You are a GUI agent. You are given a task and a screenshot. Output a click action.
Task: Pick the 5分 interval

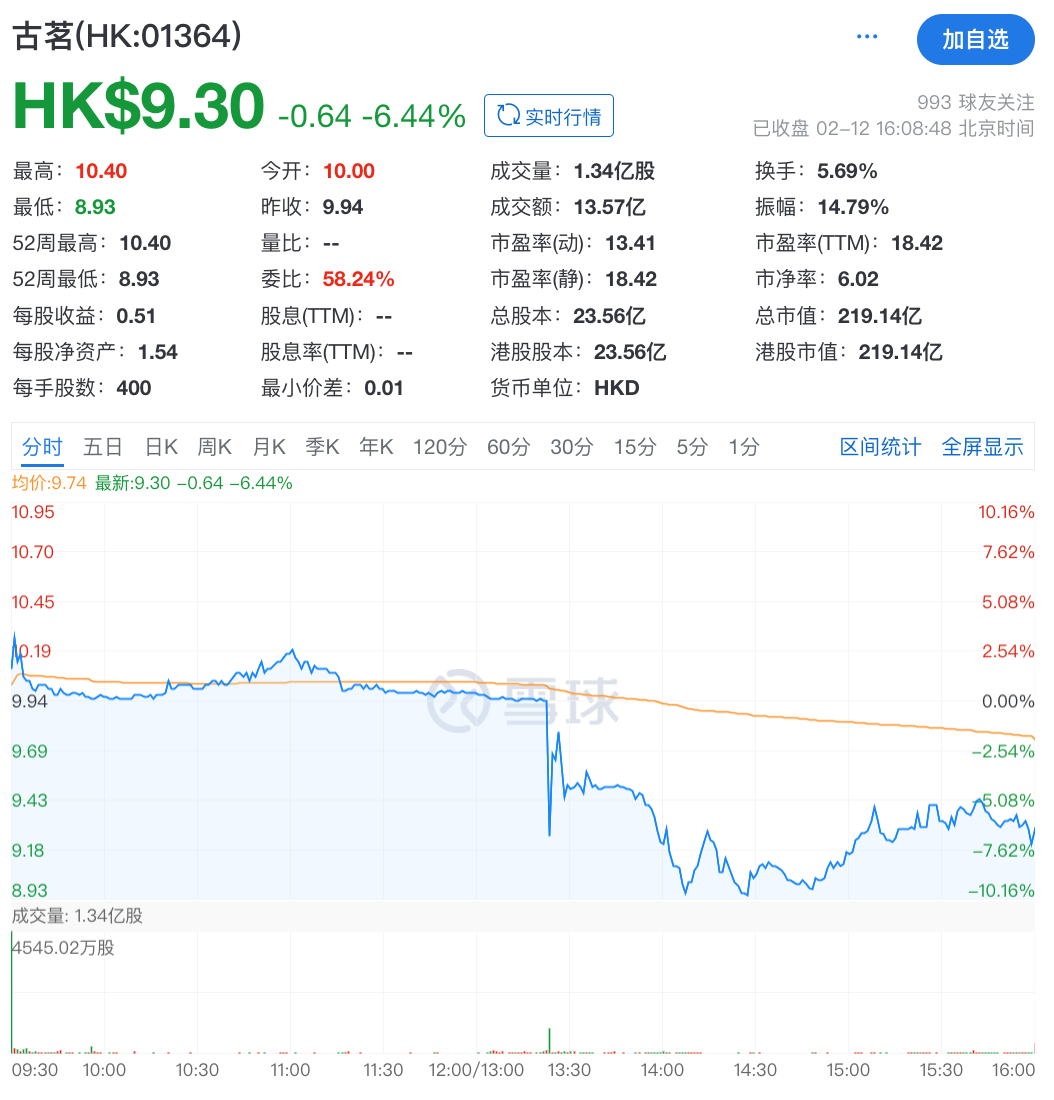coord(691,447)
